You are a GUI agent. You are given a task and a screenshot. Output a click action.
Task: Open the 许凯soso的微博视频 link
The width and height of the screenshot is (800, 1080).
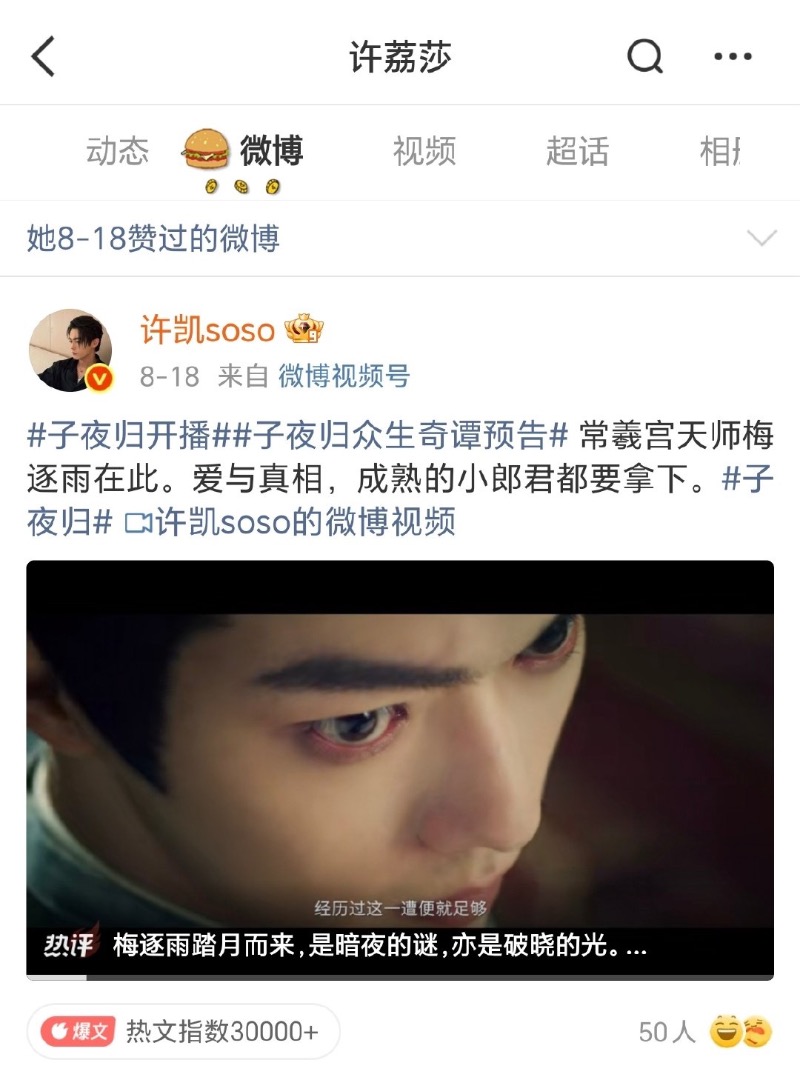click(290, 521)
